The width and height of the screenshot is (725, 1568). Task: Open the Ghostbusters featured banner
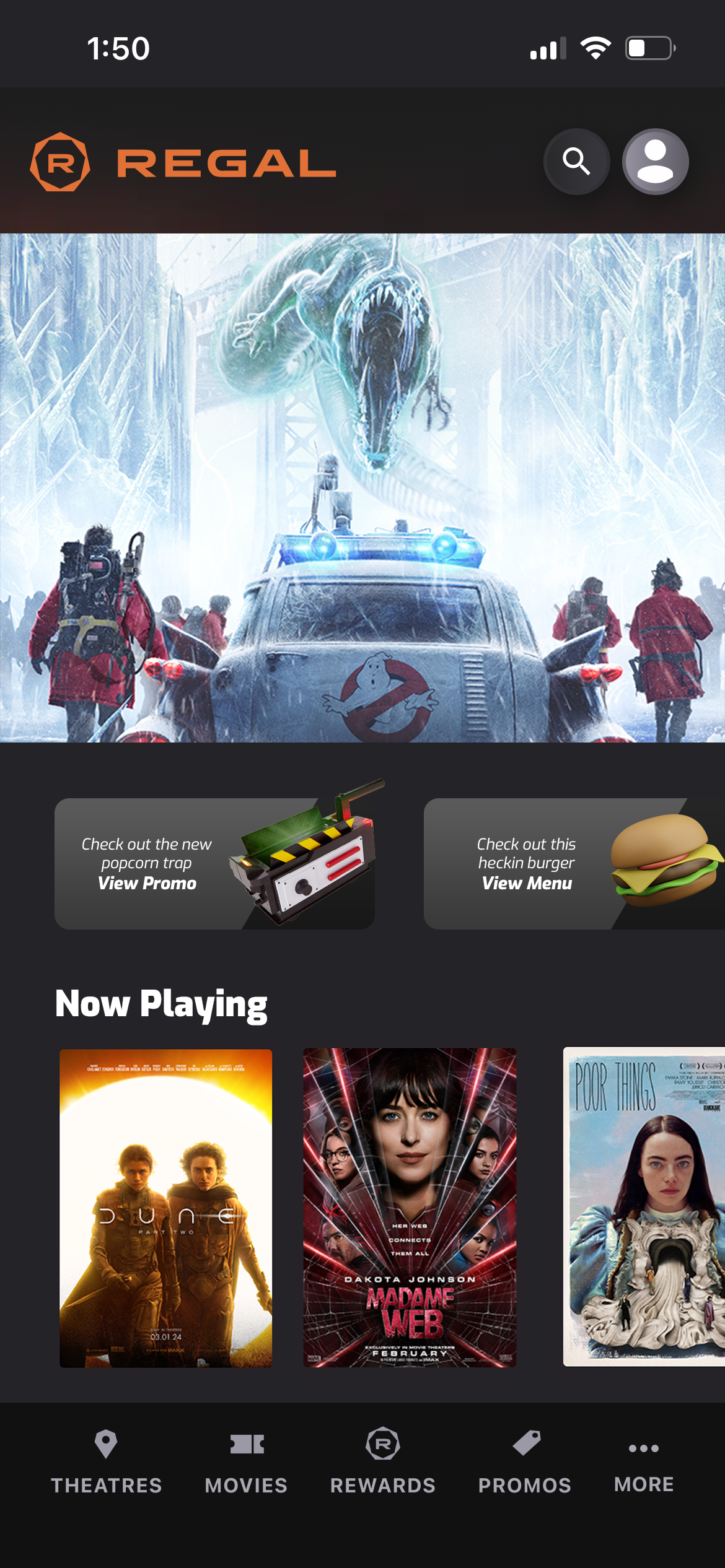(362, 487)
